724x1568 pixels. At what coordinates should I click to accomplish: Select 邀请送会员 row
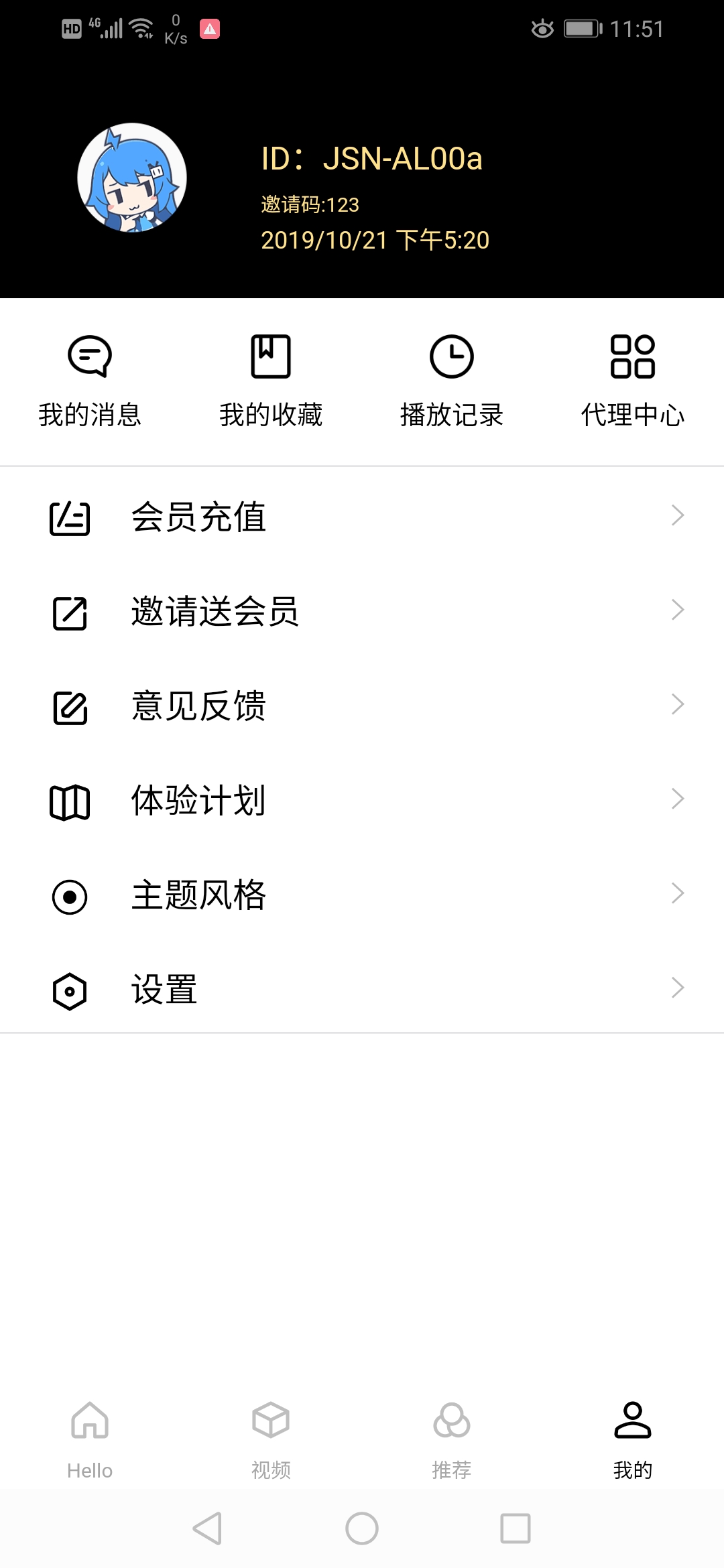[x=362, y=611]
